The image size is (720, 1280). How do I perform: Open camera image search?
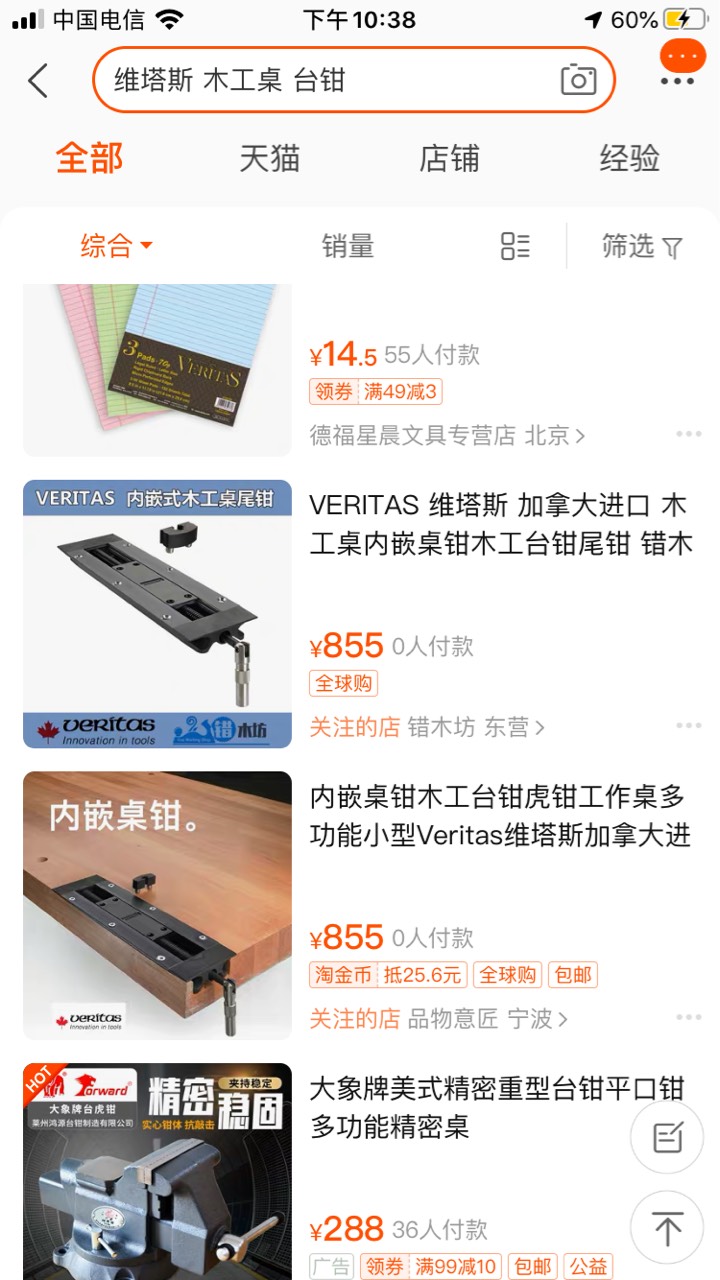(578, 80)
